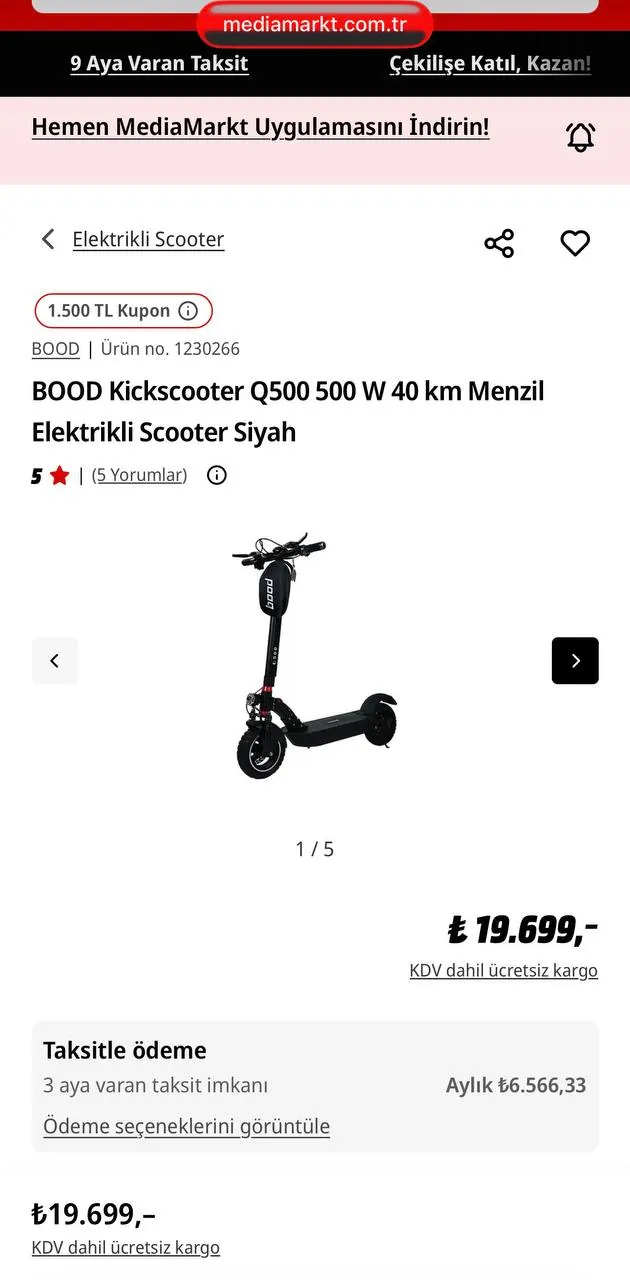Image resolution: width=630 pixels, height=1280 pixels.
Task: Show the previous product image
Action: [x=55, y=661]
